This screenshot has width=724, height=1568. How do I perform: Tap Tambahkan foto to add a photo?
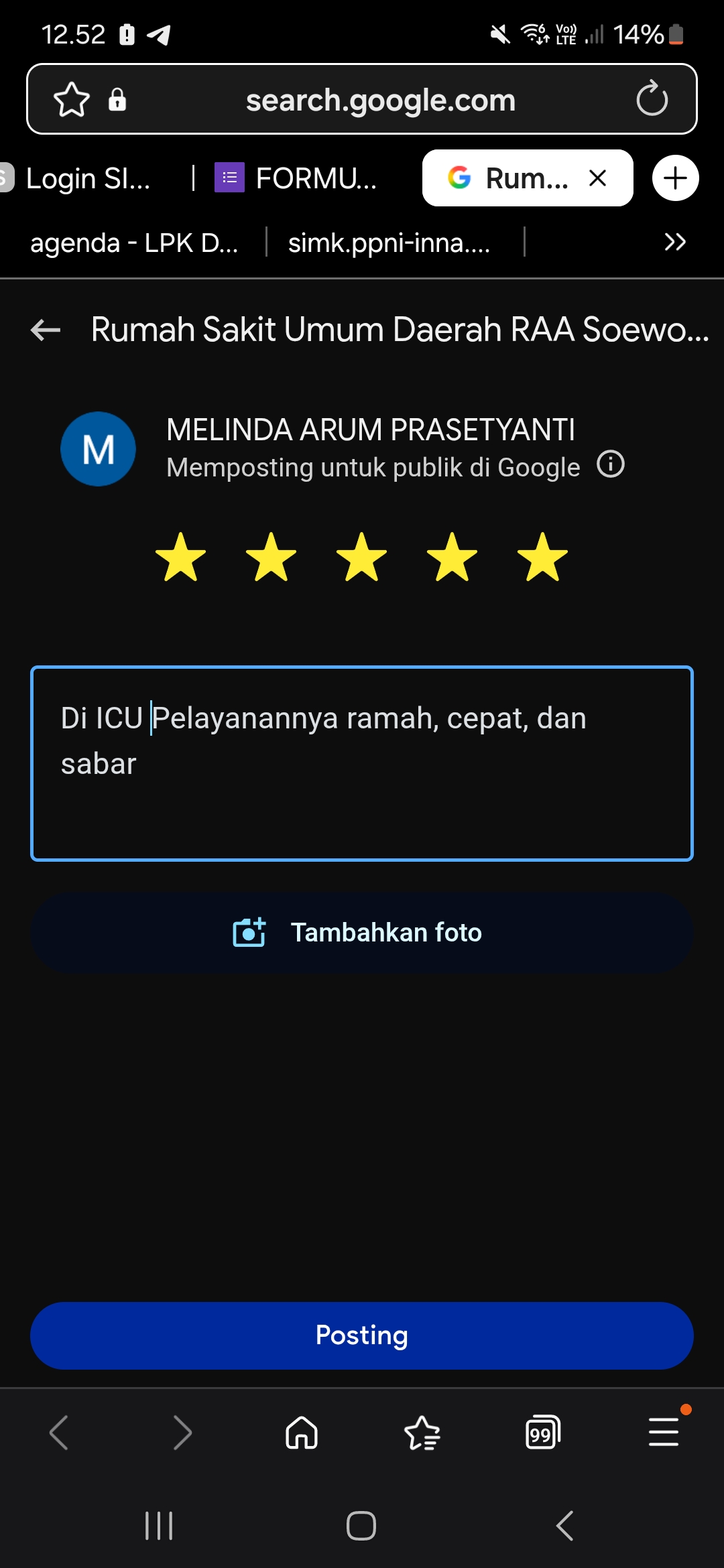coord(361,932)
